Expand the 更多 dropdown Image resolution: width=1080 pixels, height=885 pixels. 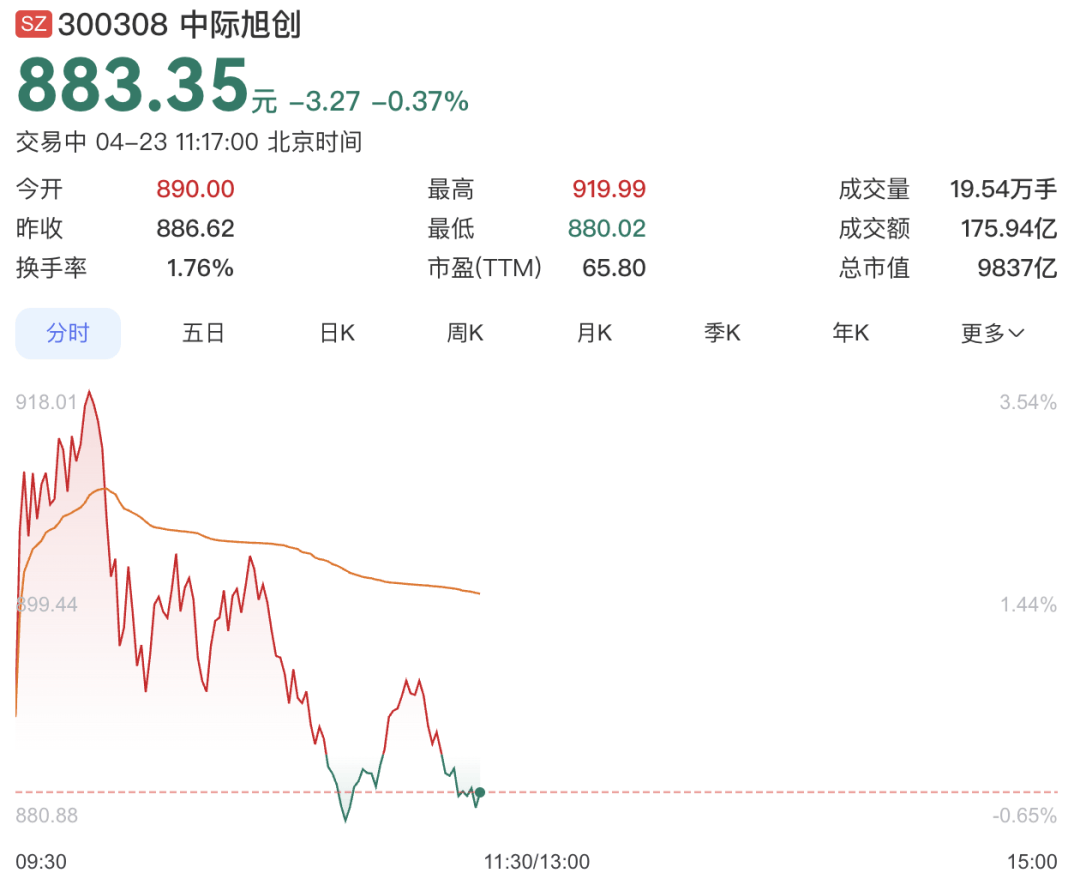tap(992, 333)
